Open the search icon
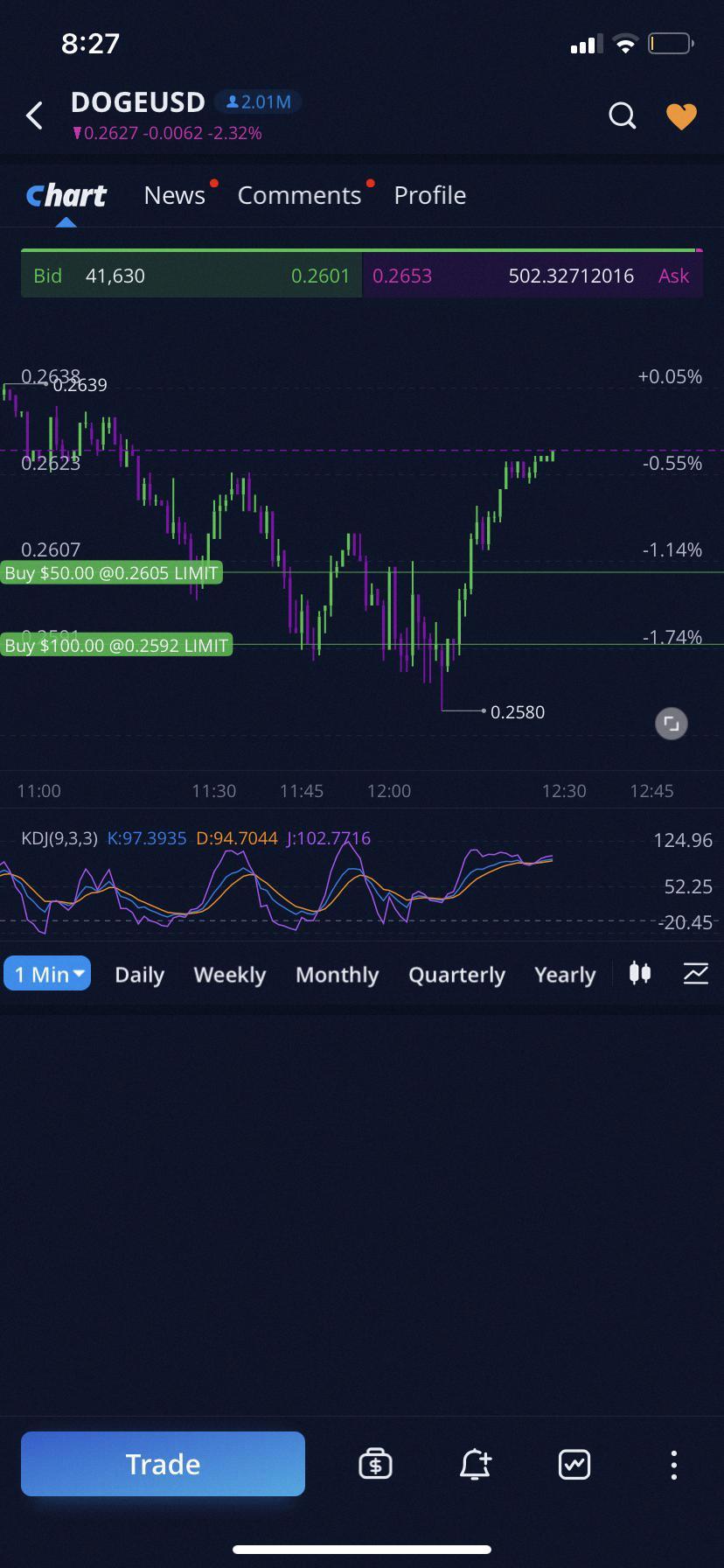Screen dimensions: 724x1568 pos(622,115)
